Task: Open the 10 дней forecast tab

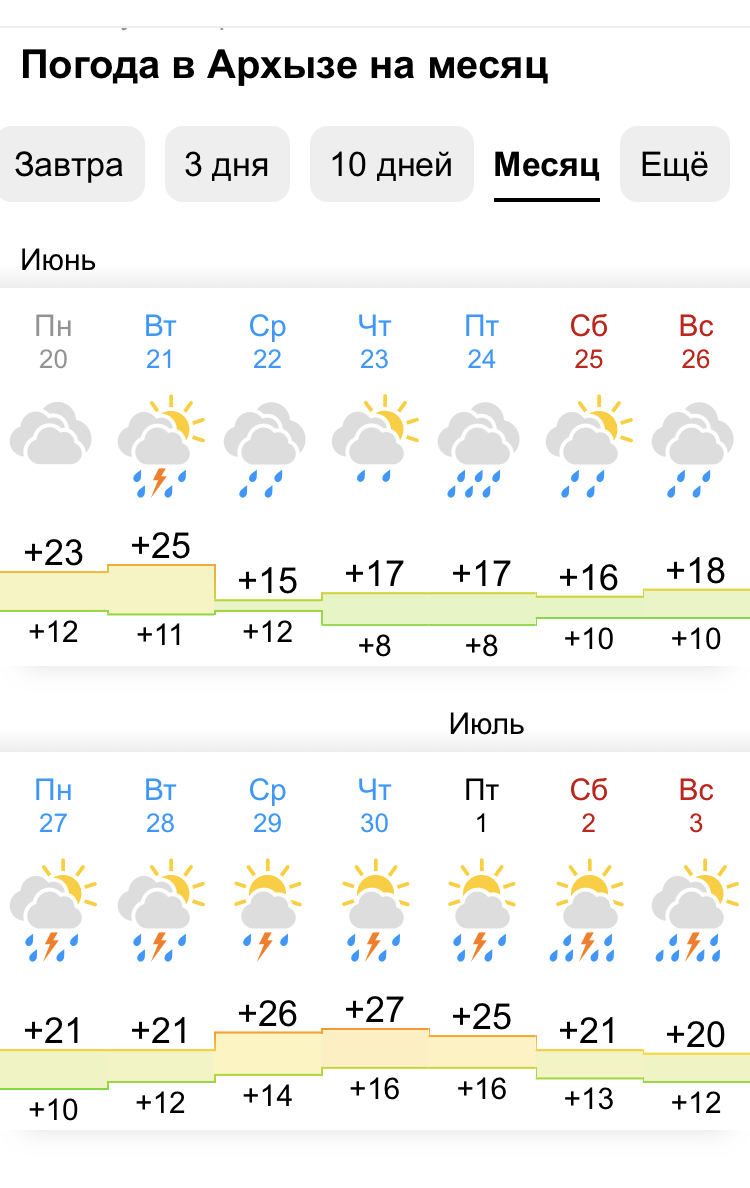Action: click(x=392, y=164)
